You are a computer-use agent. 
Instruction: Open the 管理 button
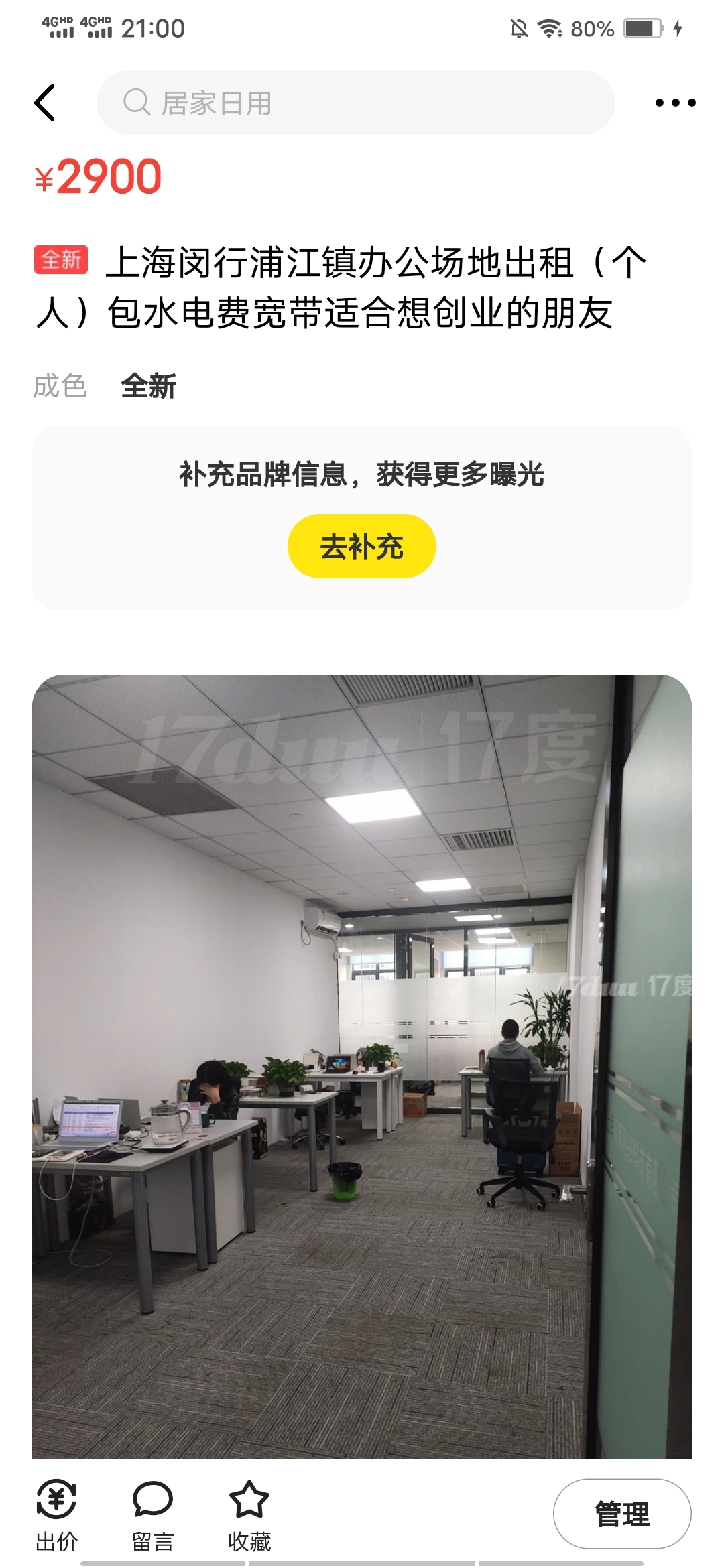coord(621,1514)
